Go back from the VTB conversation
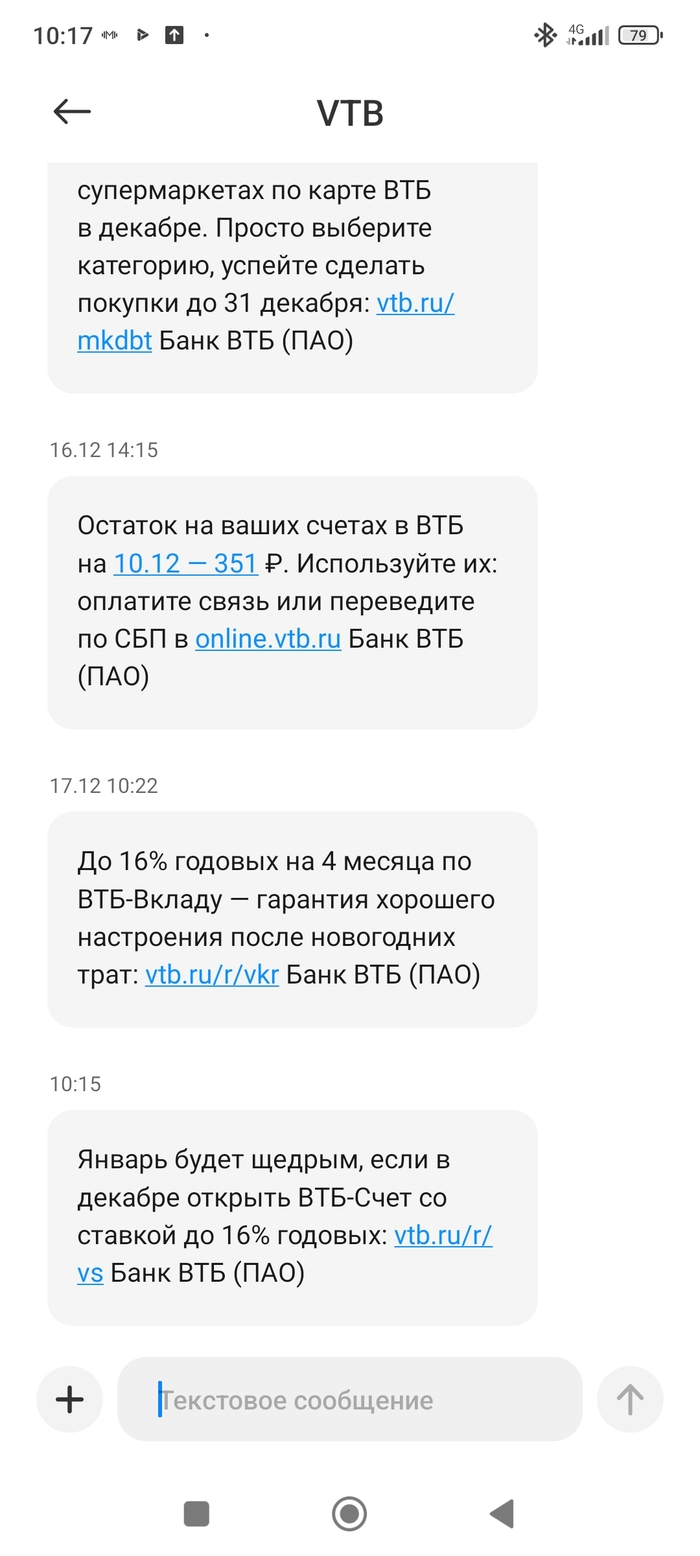Screen dimensions: 700x1556 coord(72,112)
